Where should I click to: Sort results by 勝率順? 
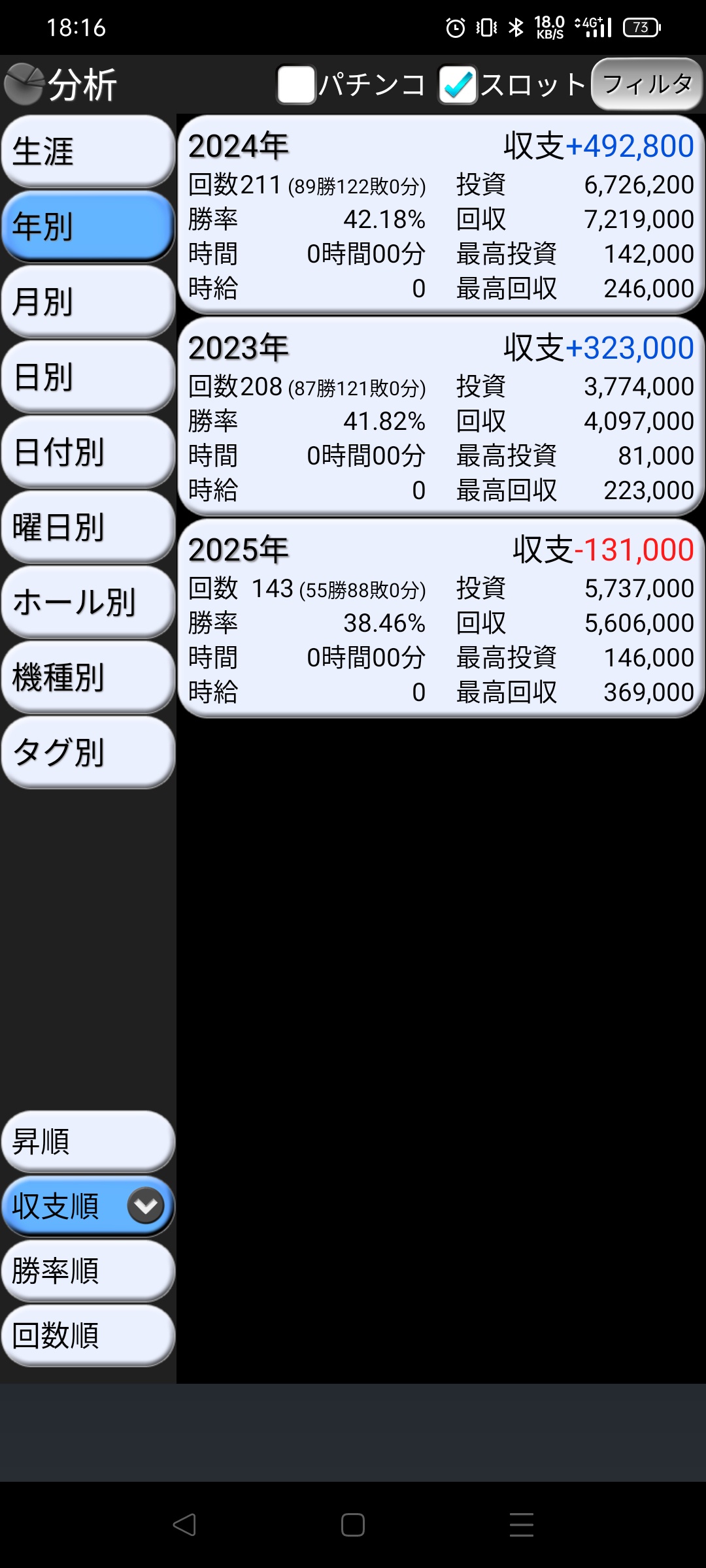pyautogui.click(x=88, y=1270)
